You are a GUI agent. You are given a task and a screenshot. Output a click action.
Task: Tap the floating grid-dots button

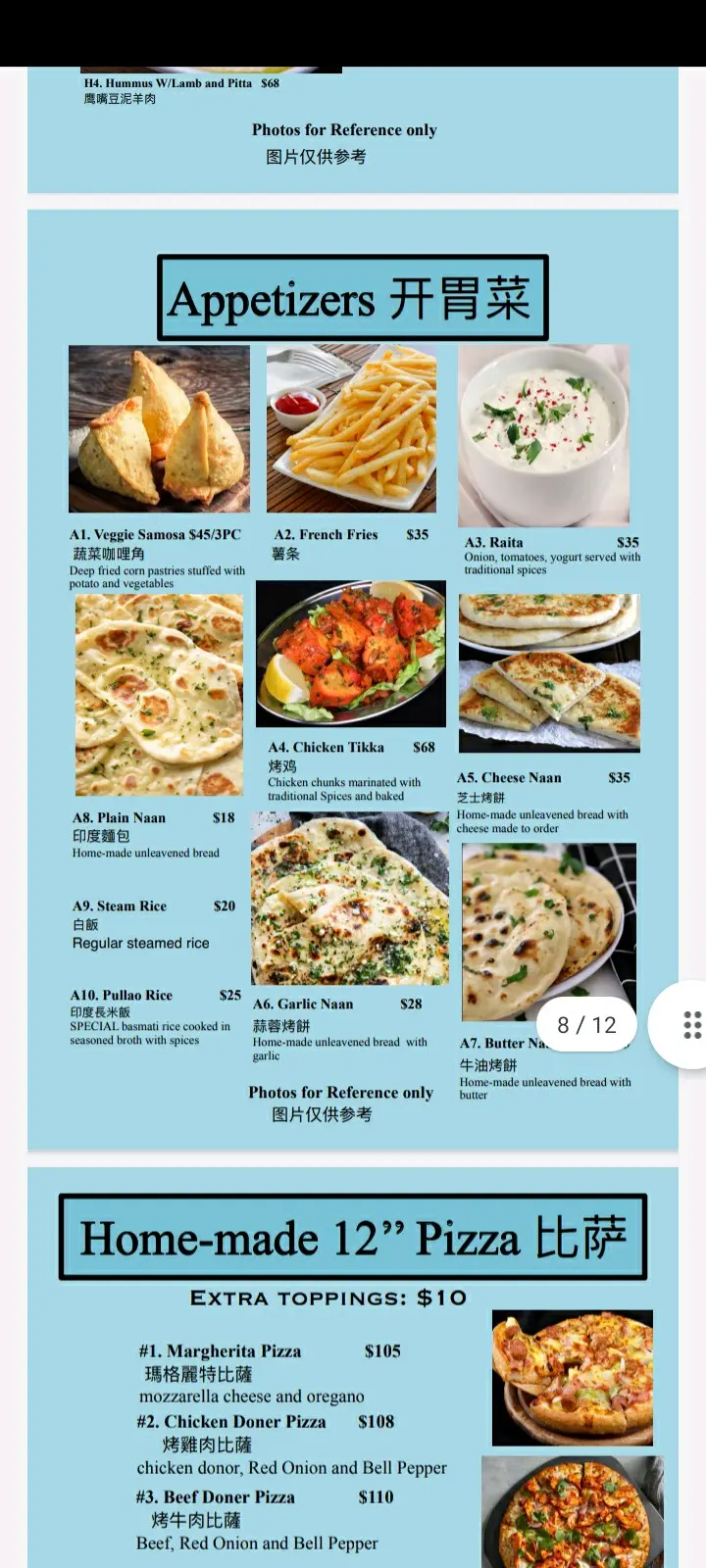691,1024
